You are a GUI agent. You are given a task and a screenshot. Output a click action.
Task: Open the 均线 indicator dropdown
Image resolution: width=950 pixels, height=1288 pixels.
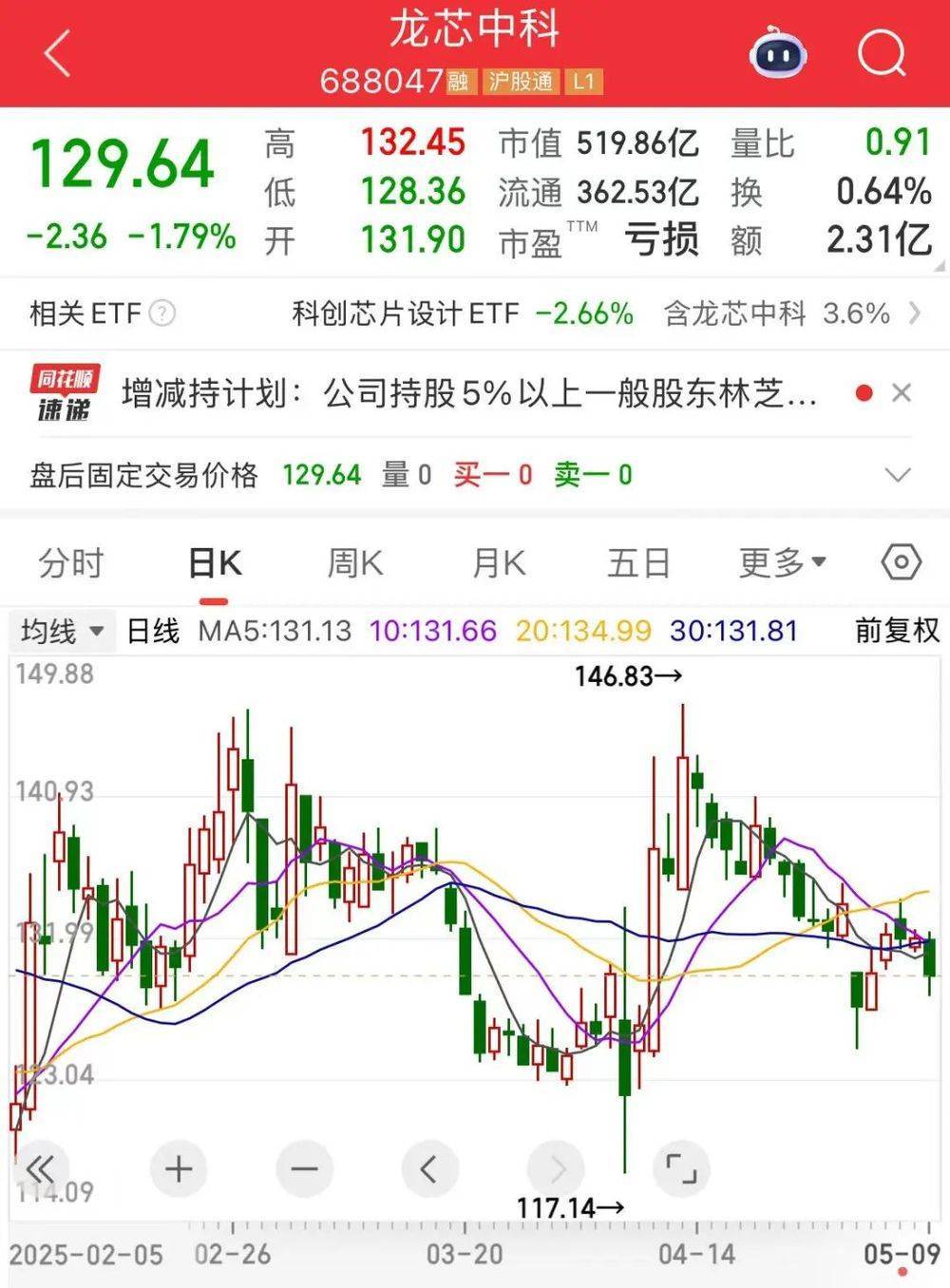click(x=61, y=630)
